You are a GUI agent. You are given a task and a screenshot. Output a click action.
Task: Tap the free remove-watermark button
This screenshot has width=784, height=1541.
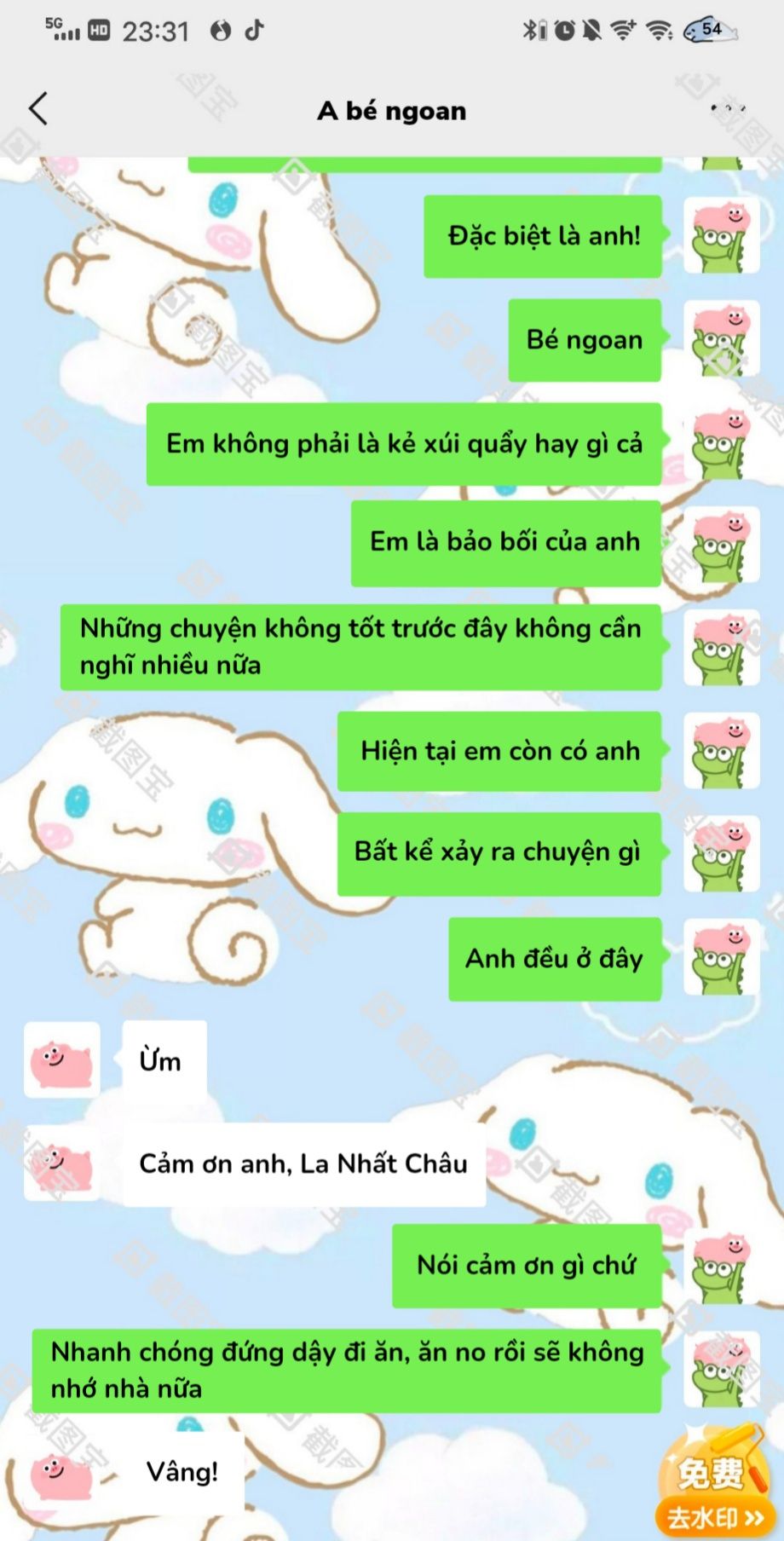[714, 1483]
